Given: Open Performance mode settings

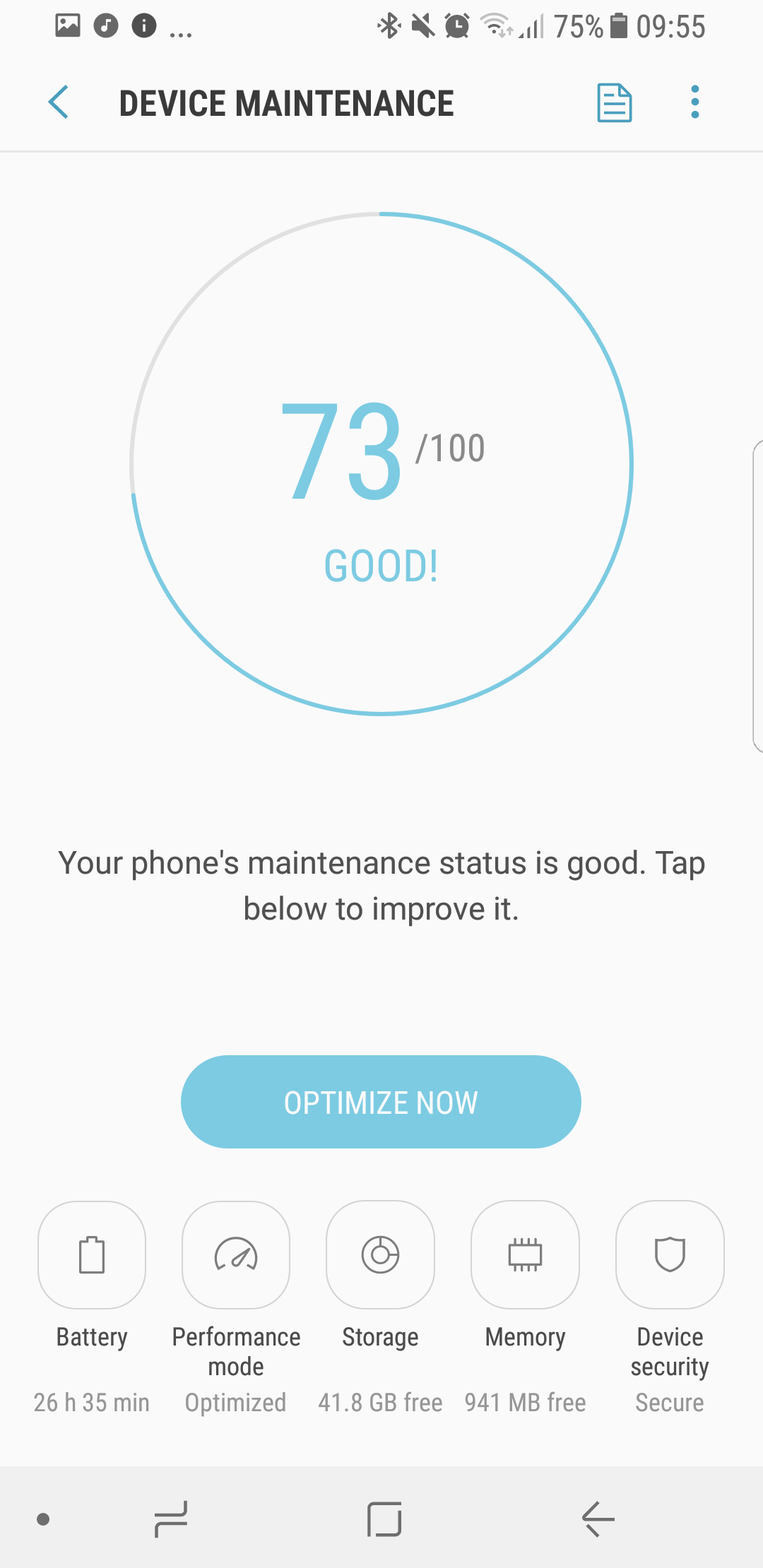Looking at the screenshot, I should coord(236,1255).
